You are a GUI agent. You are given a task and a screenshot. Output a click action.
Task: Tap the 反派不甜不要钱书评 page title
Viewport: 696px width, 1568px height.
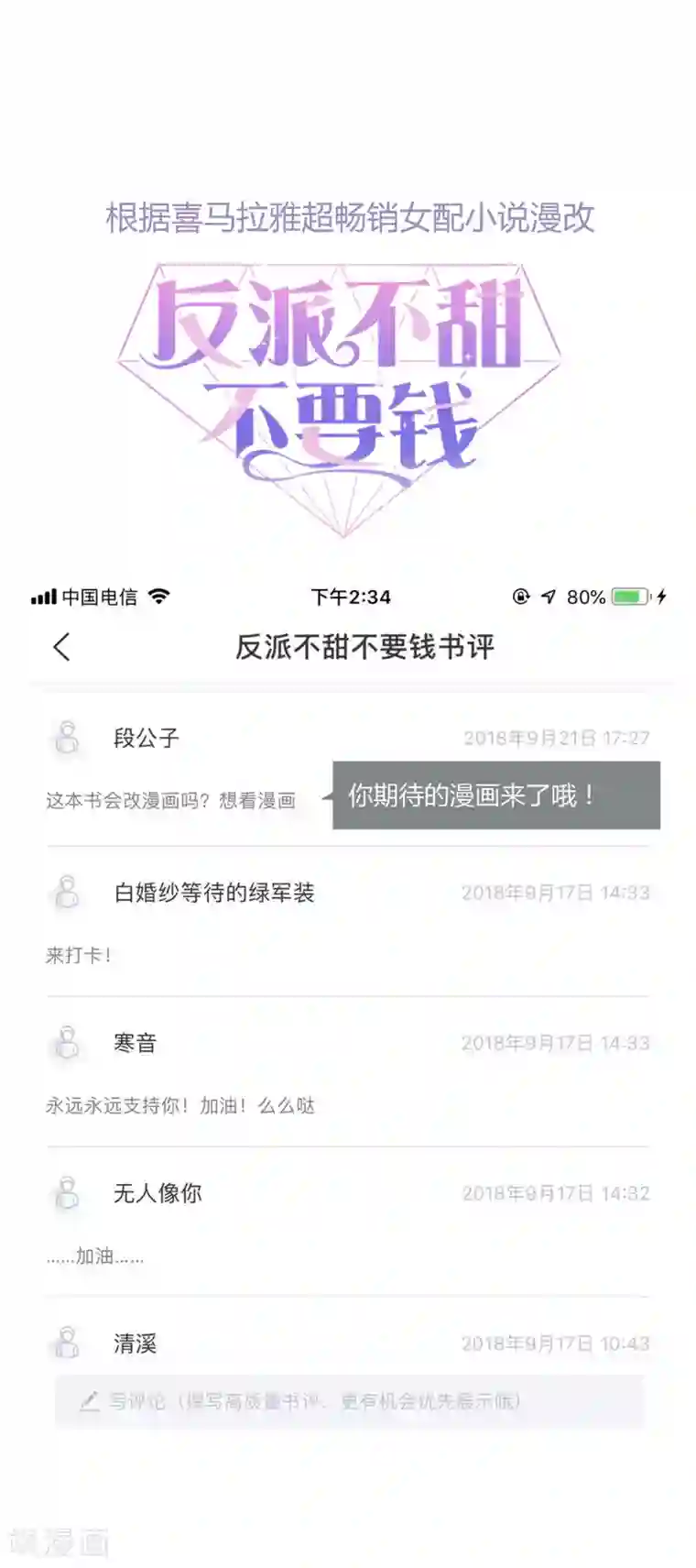(348, 646)
